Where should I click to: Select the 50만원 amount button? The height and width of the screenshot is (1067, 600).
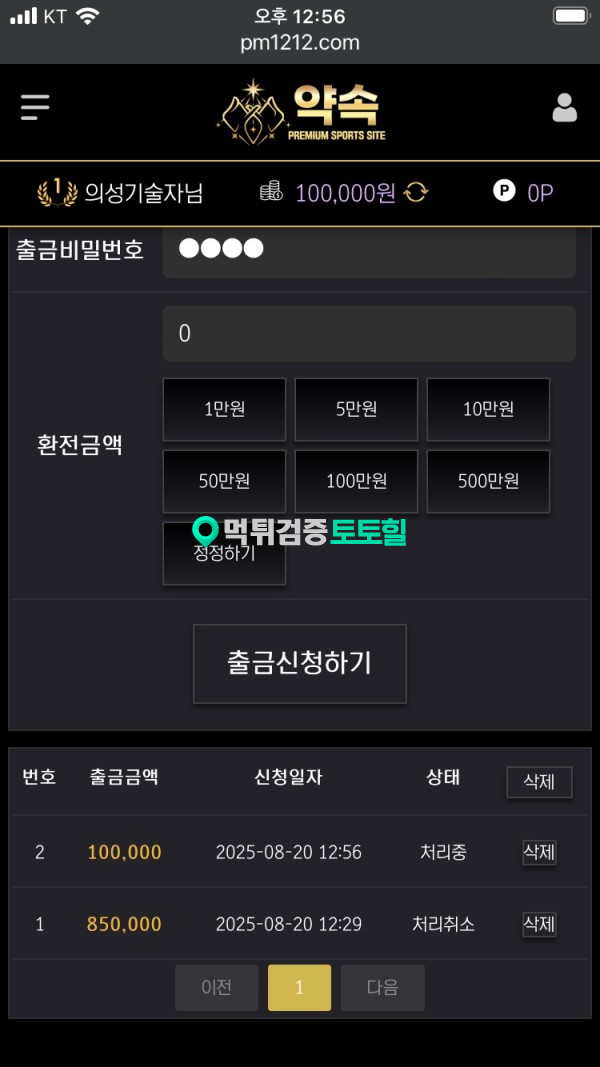click(224, 481)
